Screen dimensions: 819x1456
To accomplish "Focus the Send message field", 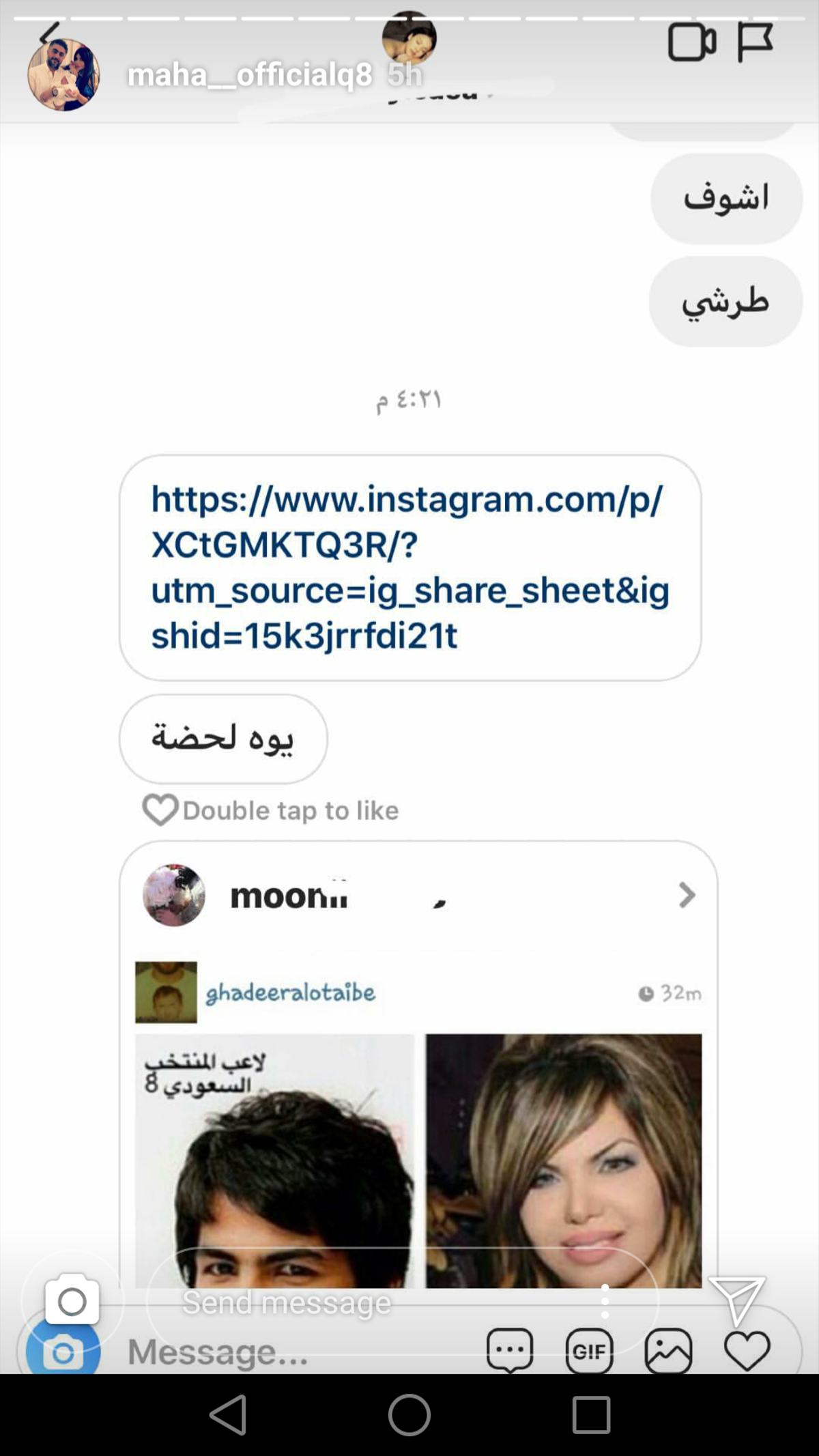I will pos(382,1302).
